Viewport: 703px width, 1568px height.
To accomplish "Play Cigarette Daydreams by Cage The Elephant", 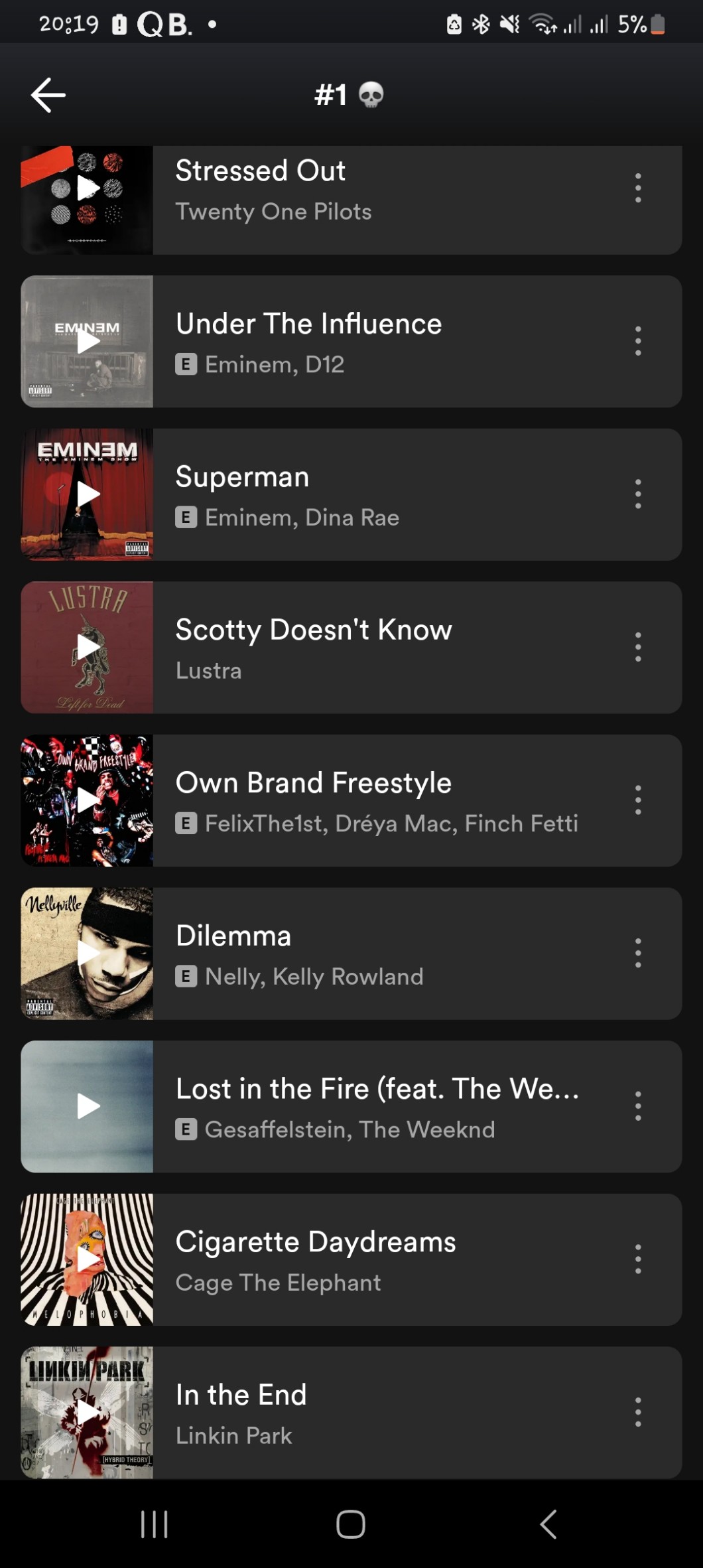I will pos(88,1259).
